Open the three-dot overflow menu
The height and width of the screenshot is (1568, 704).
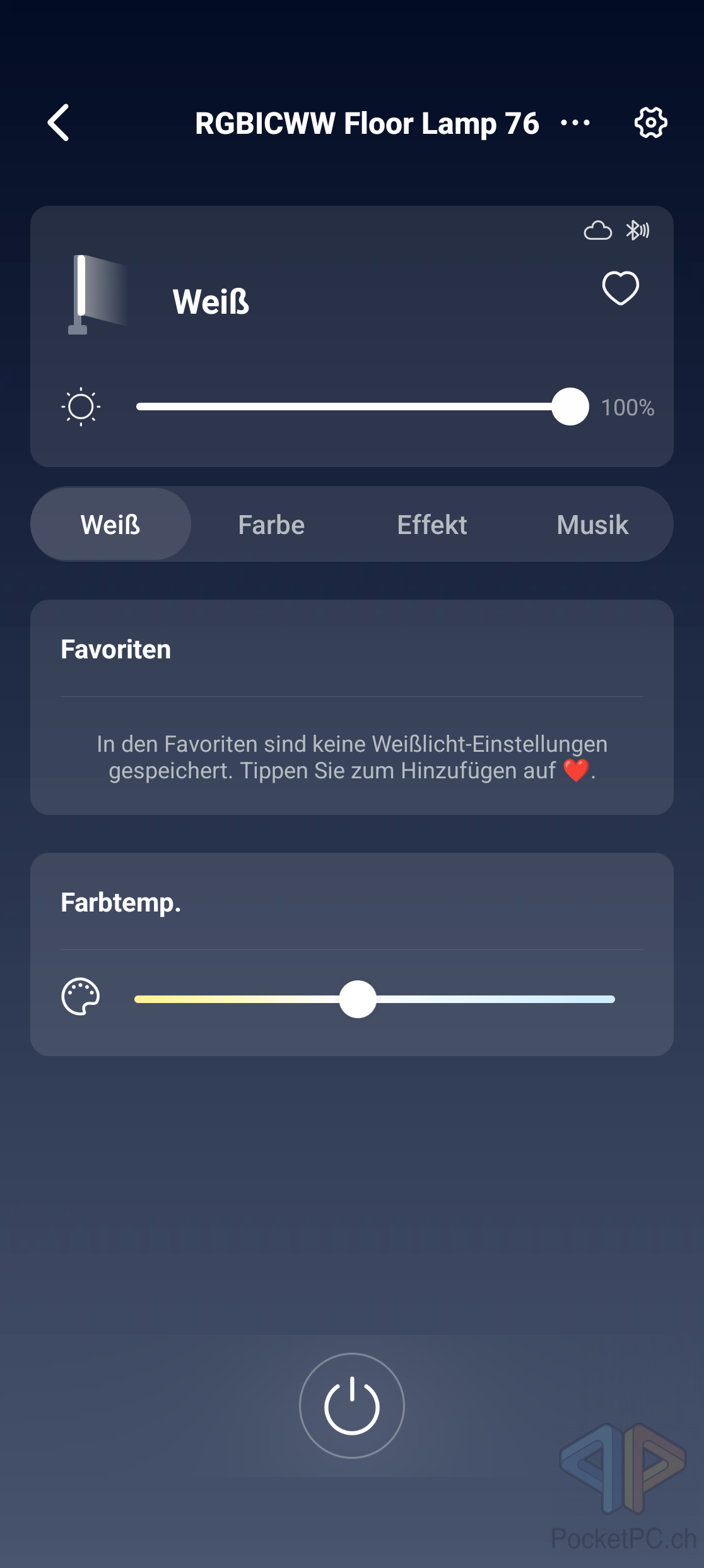(575, 122)
